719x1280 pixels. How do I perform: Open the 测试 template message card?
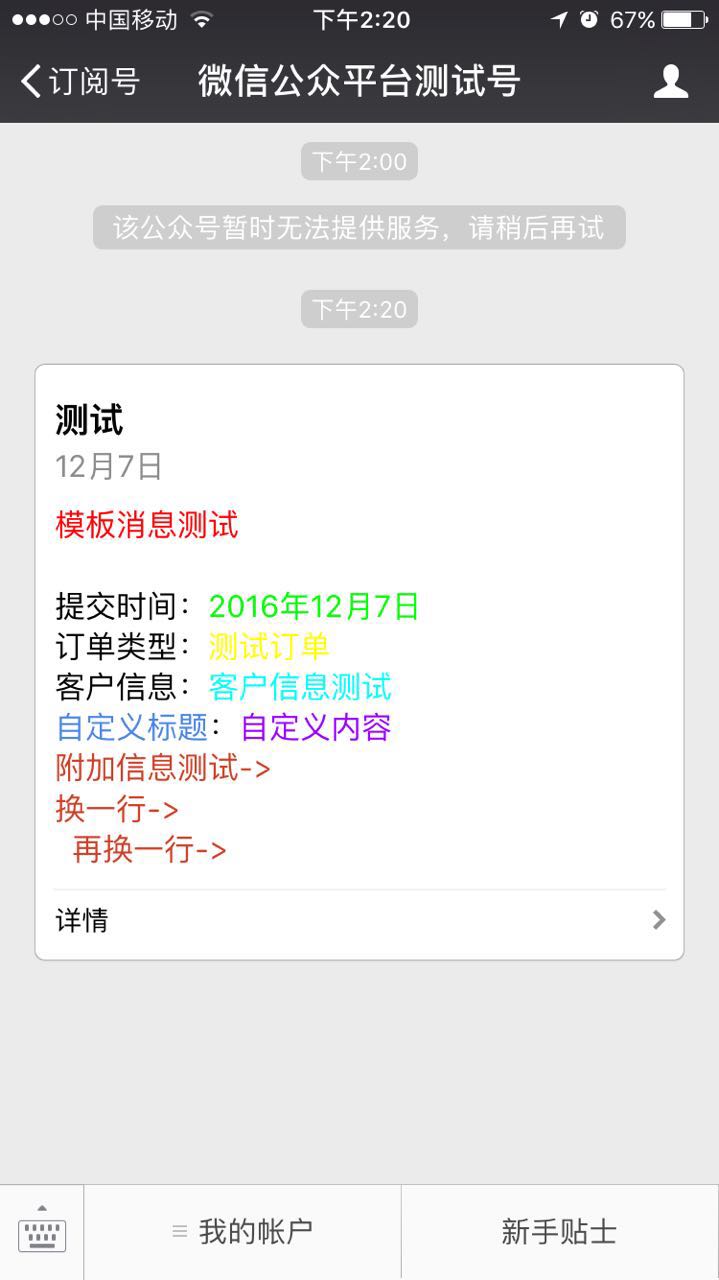(360, 662)
